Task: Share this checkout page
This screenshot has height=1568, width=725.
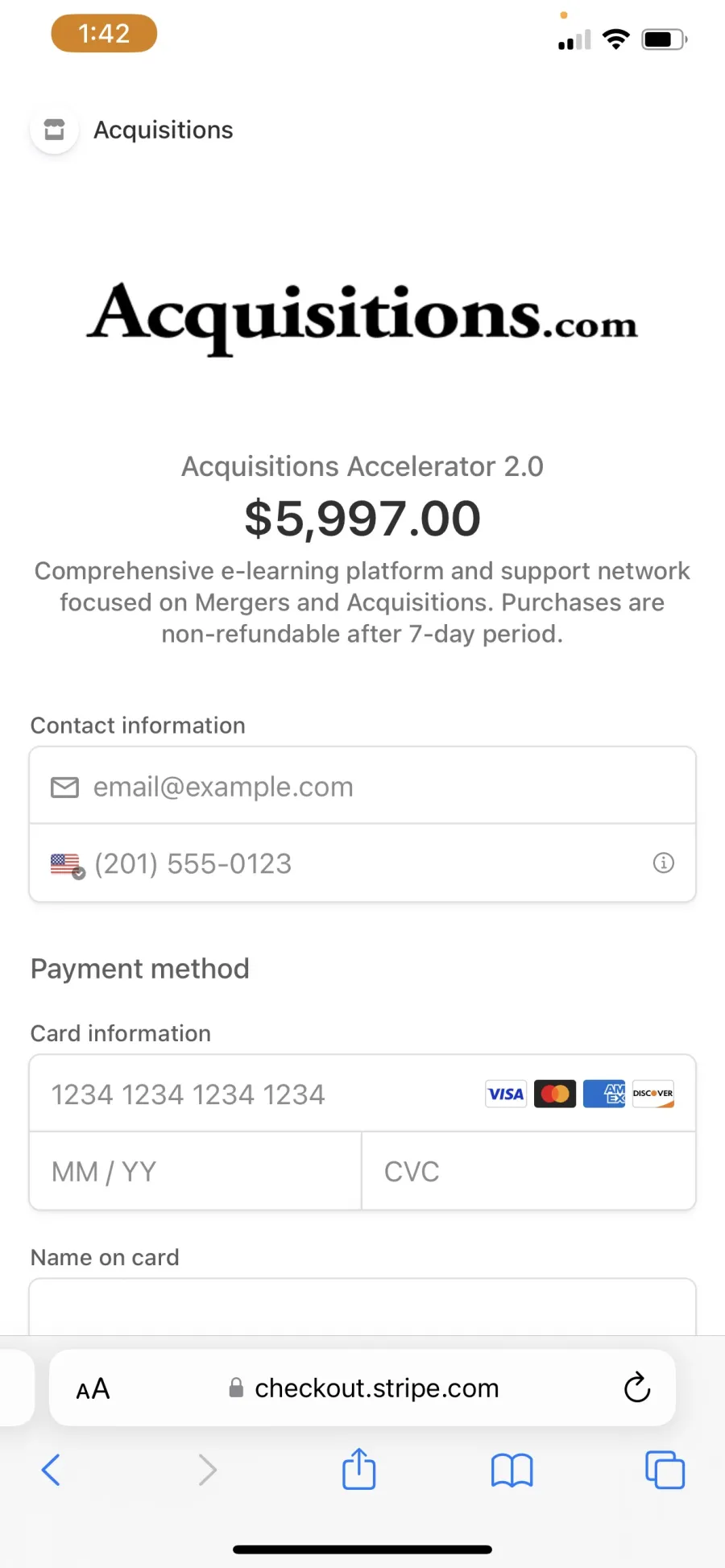Action: [x=359, y=1469]
